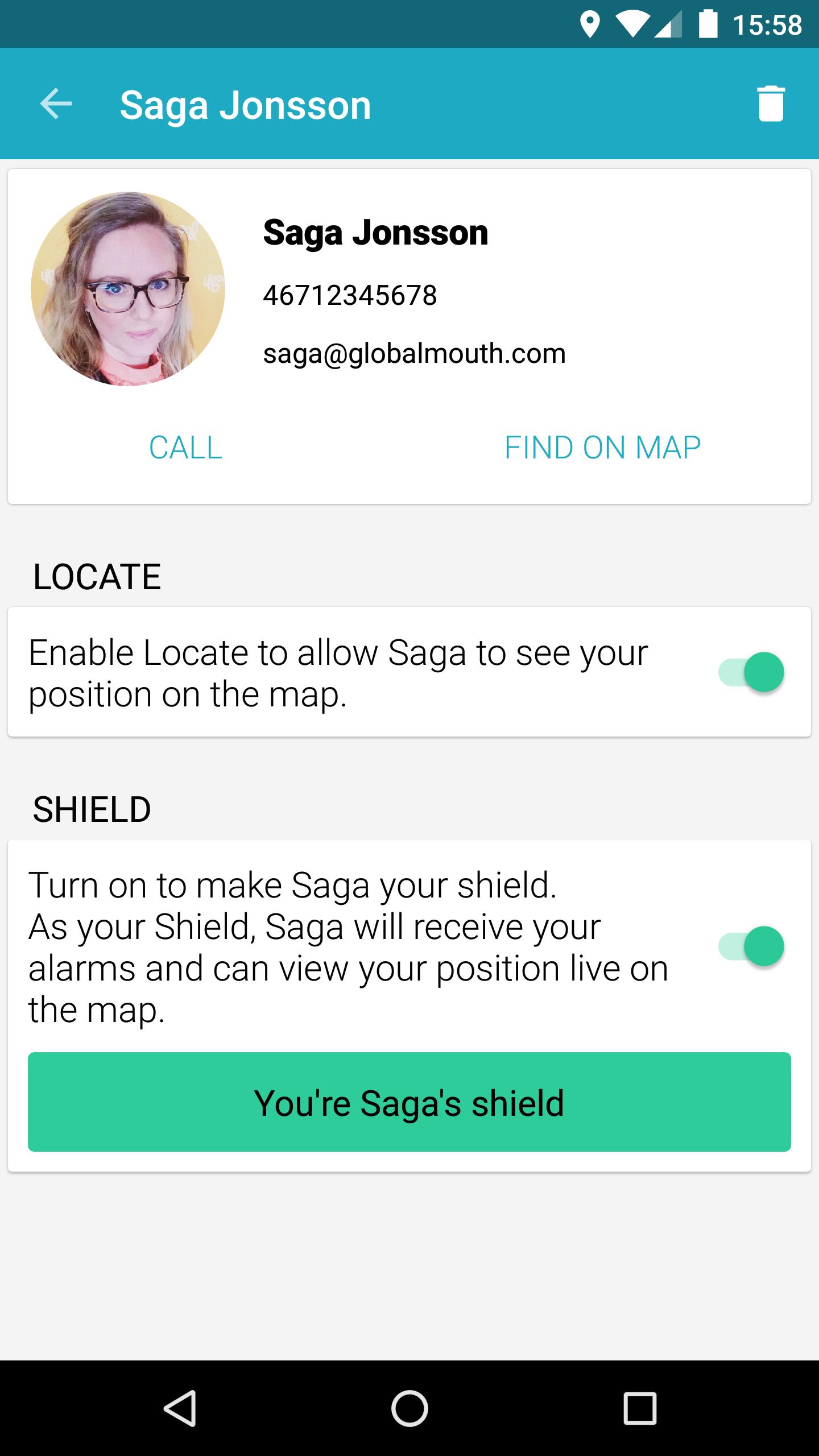819x1456 pixels.
Task: Tap the system home button
Action: point(409,1408)
